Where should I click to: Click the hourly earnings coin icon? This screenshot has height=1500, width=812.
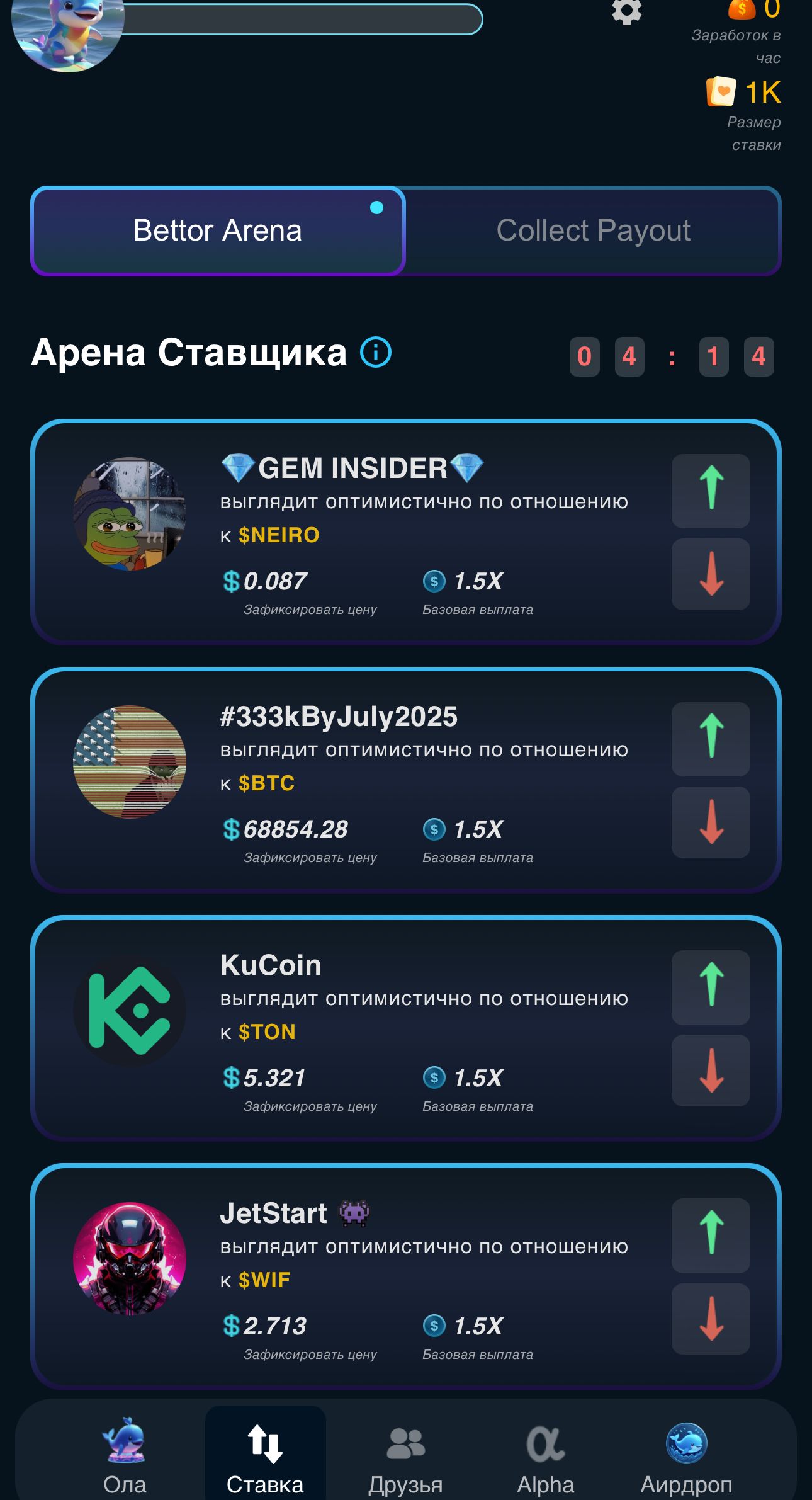point(742,9)
